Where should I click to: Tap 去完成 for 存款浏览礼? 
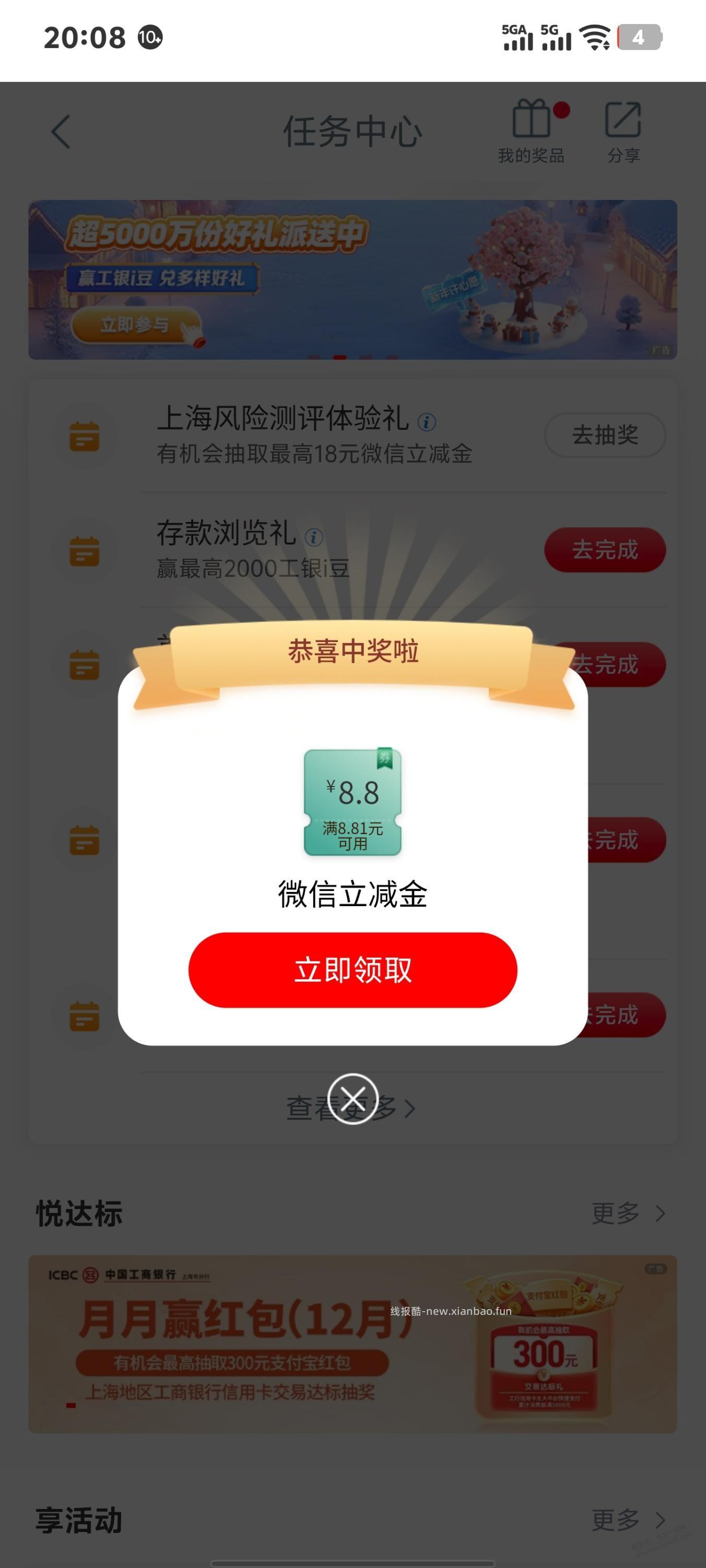coord(606,549)
